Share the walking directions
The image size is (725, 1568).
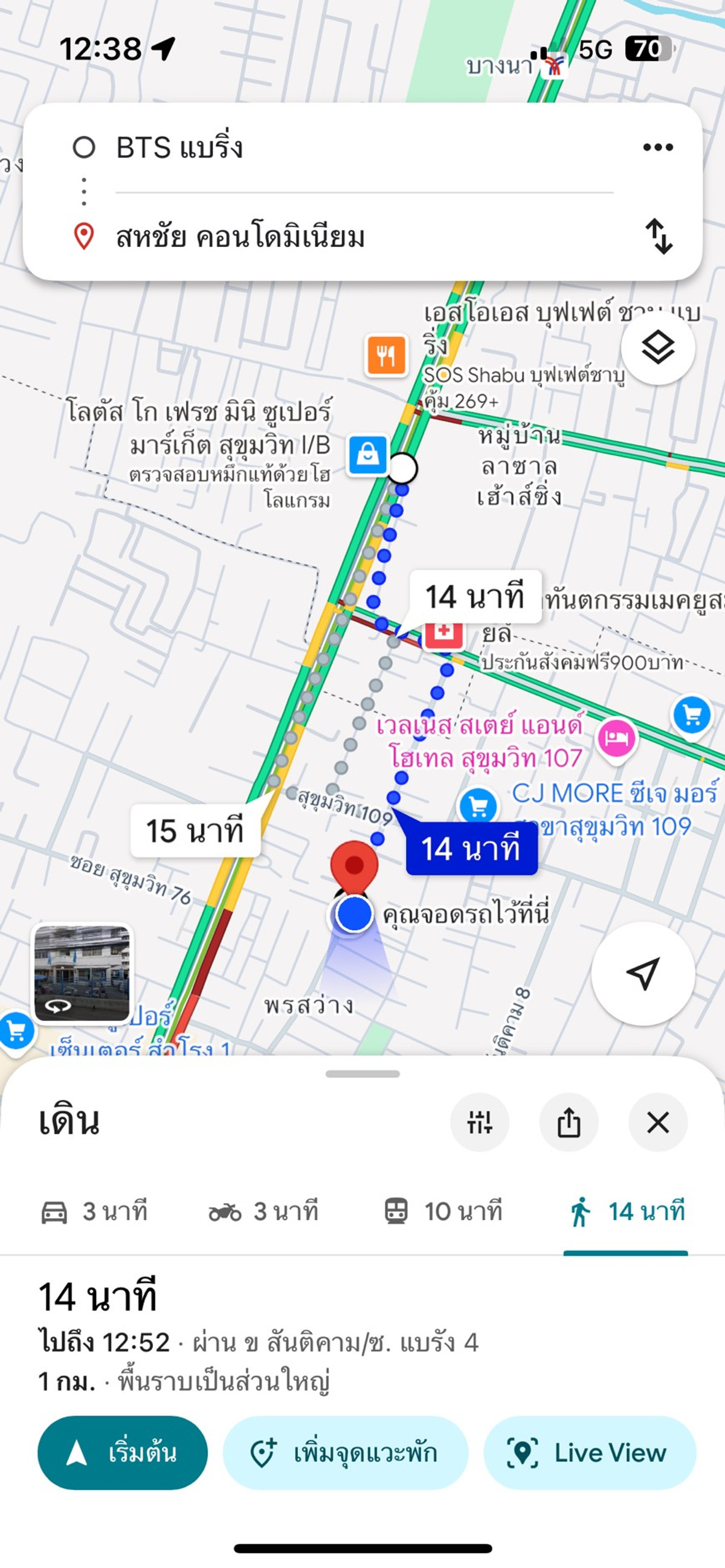[x=569, y=1122]
